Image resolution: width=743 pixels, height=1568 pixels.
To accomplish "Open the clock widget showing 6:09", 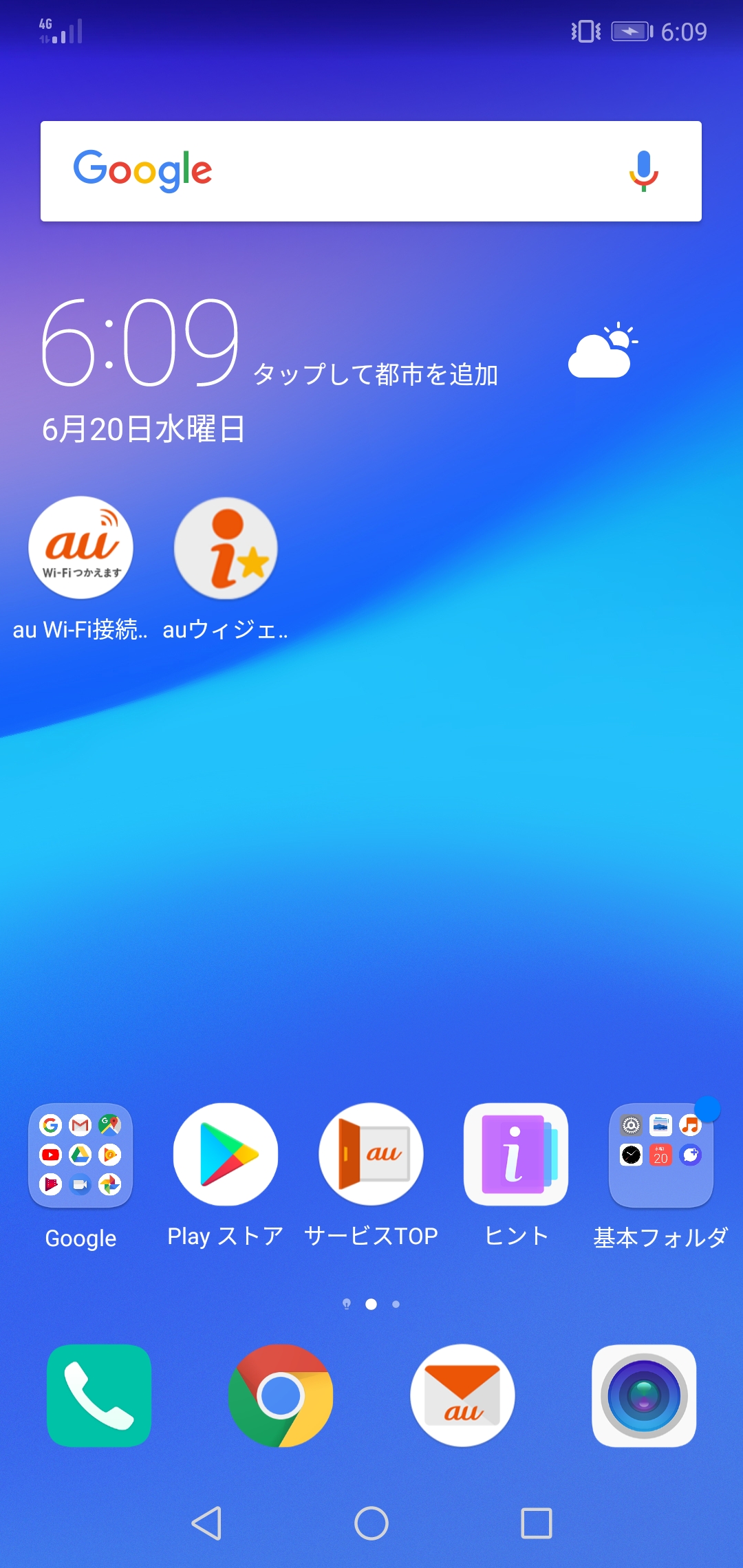I will (140, 342).
